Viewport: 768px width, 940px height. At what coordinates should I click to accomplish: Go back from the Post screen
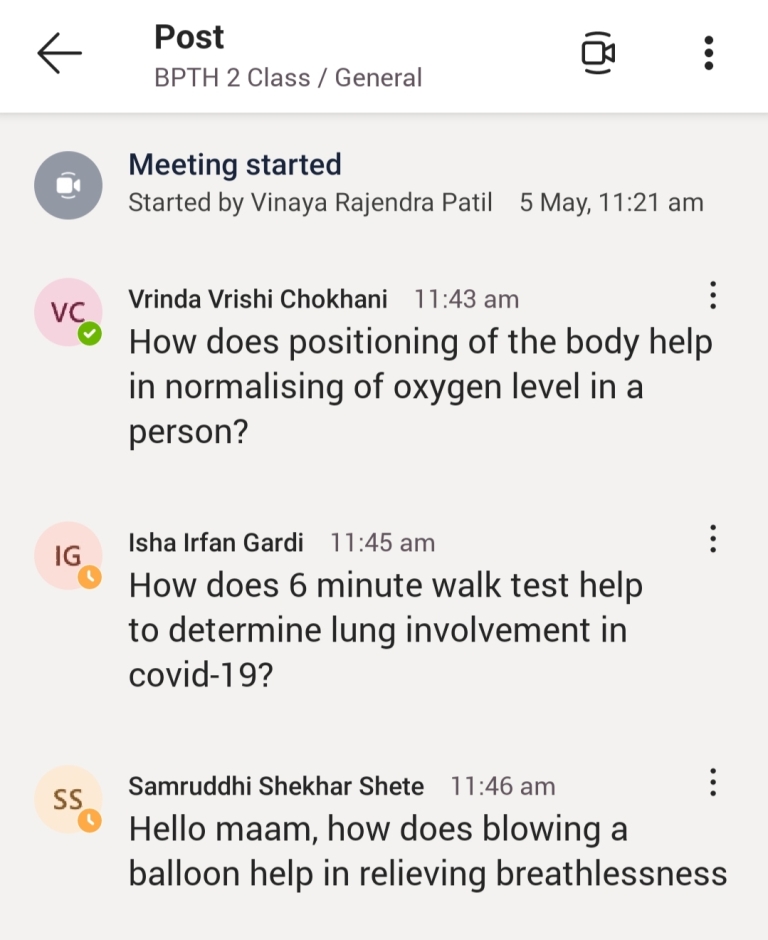59,54
